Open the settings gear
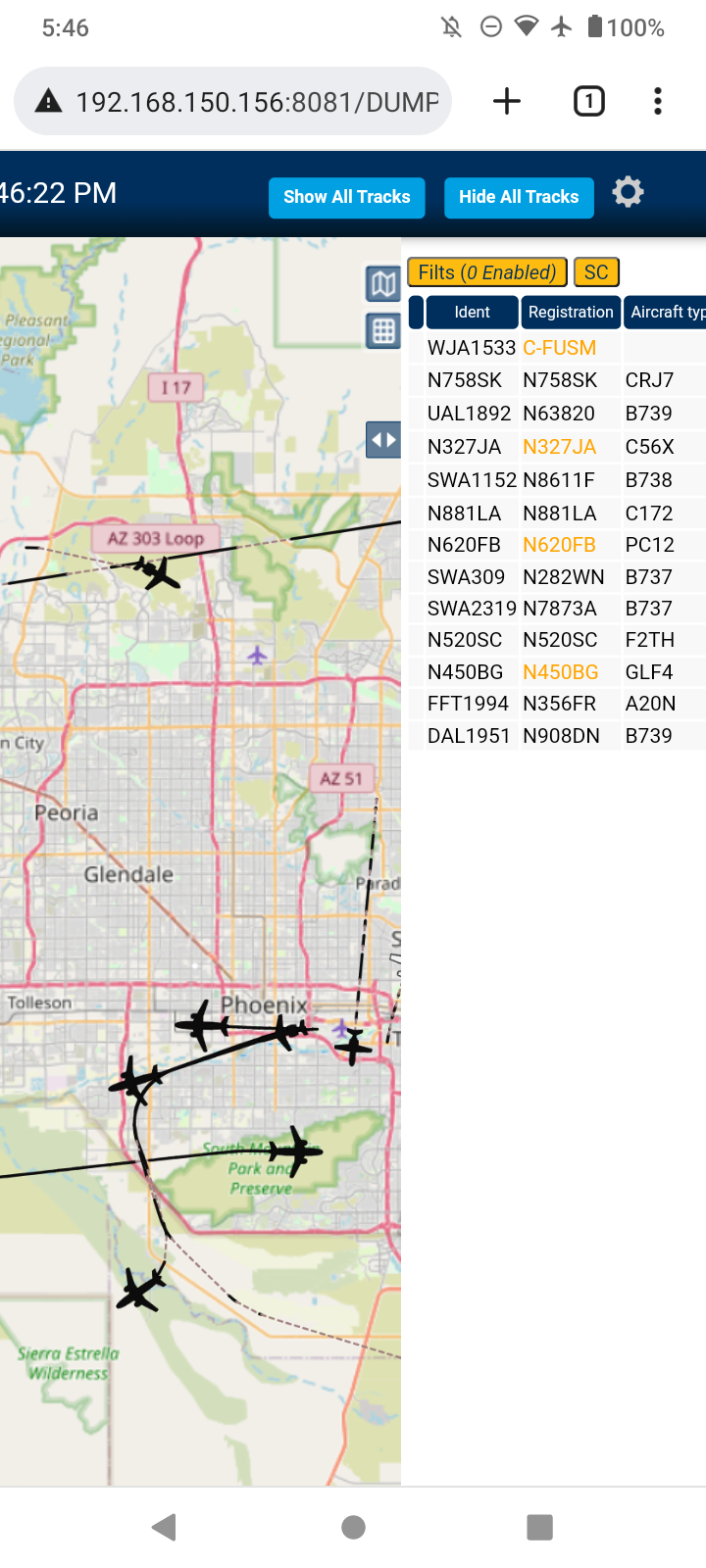Image resolution: width=706 pixels, height=1568 pixels. [629, 192]
